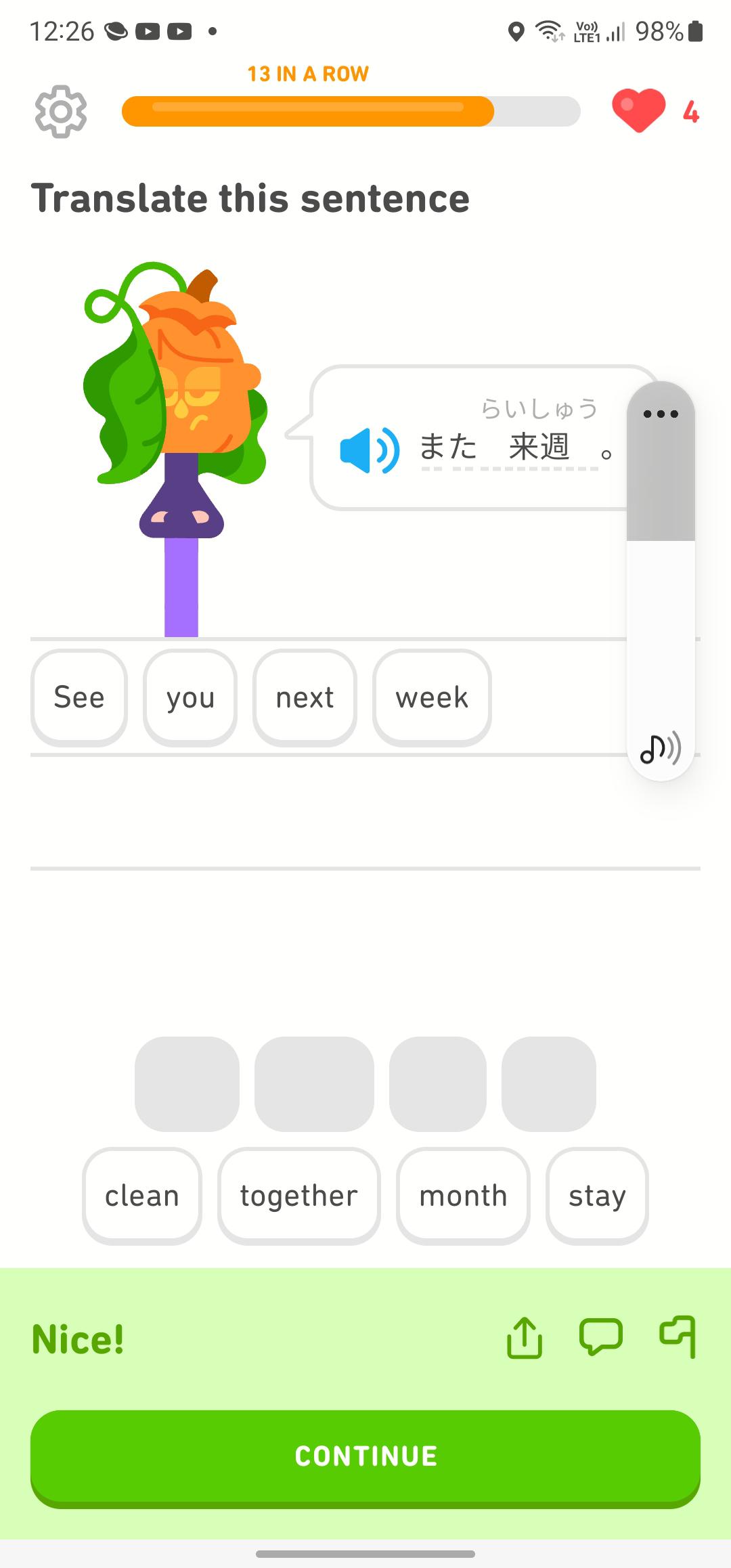Tap the red heart lives counter
Image resolution: width=731 pixels, height=1568 pixels.
[639, 111]
